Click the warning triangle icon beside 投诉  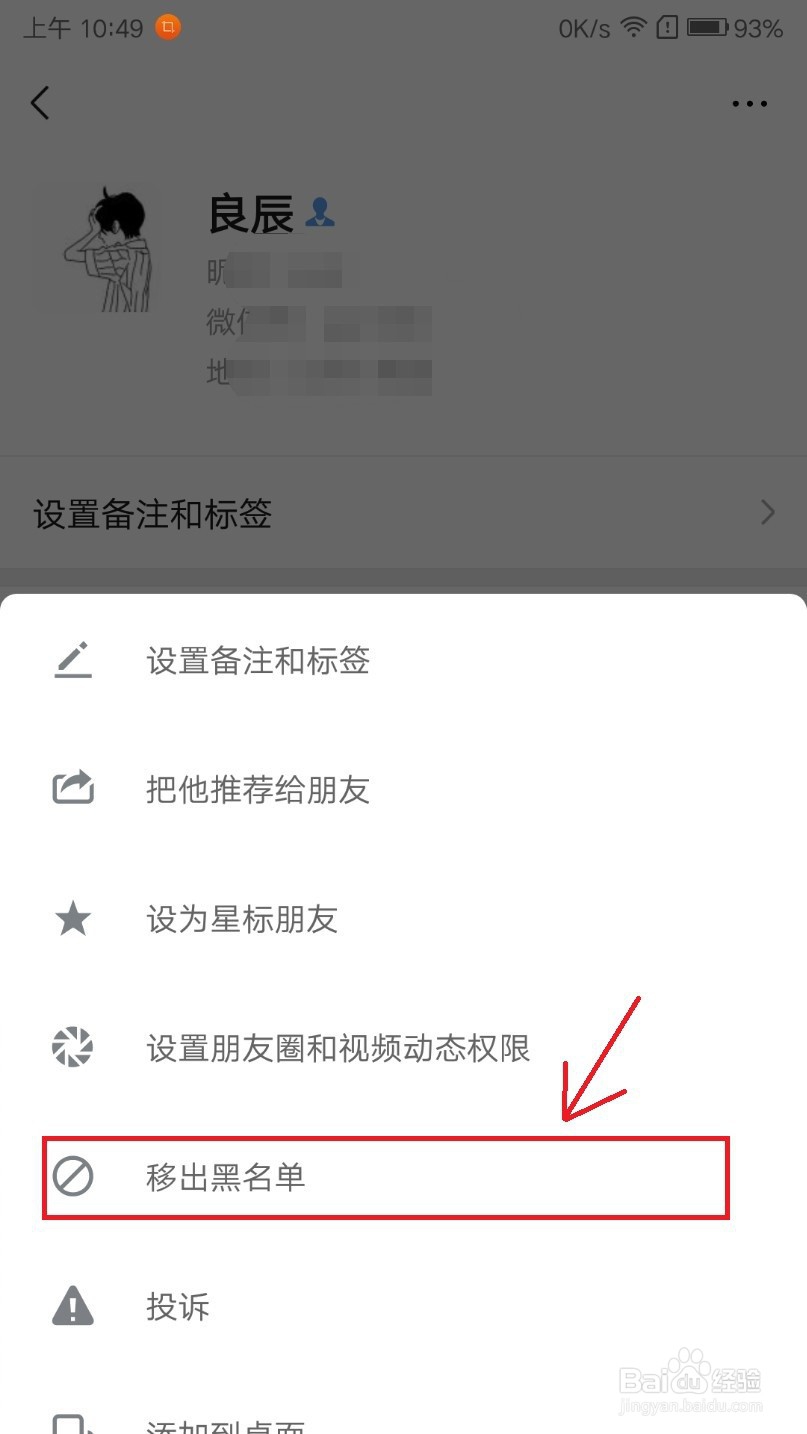pyautogui.click(x=71, y=1306)
